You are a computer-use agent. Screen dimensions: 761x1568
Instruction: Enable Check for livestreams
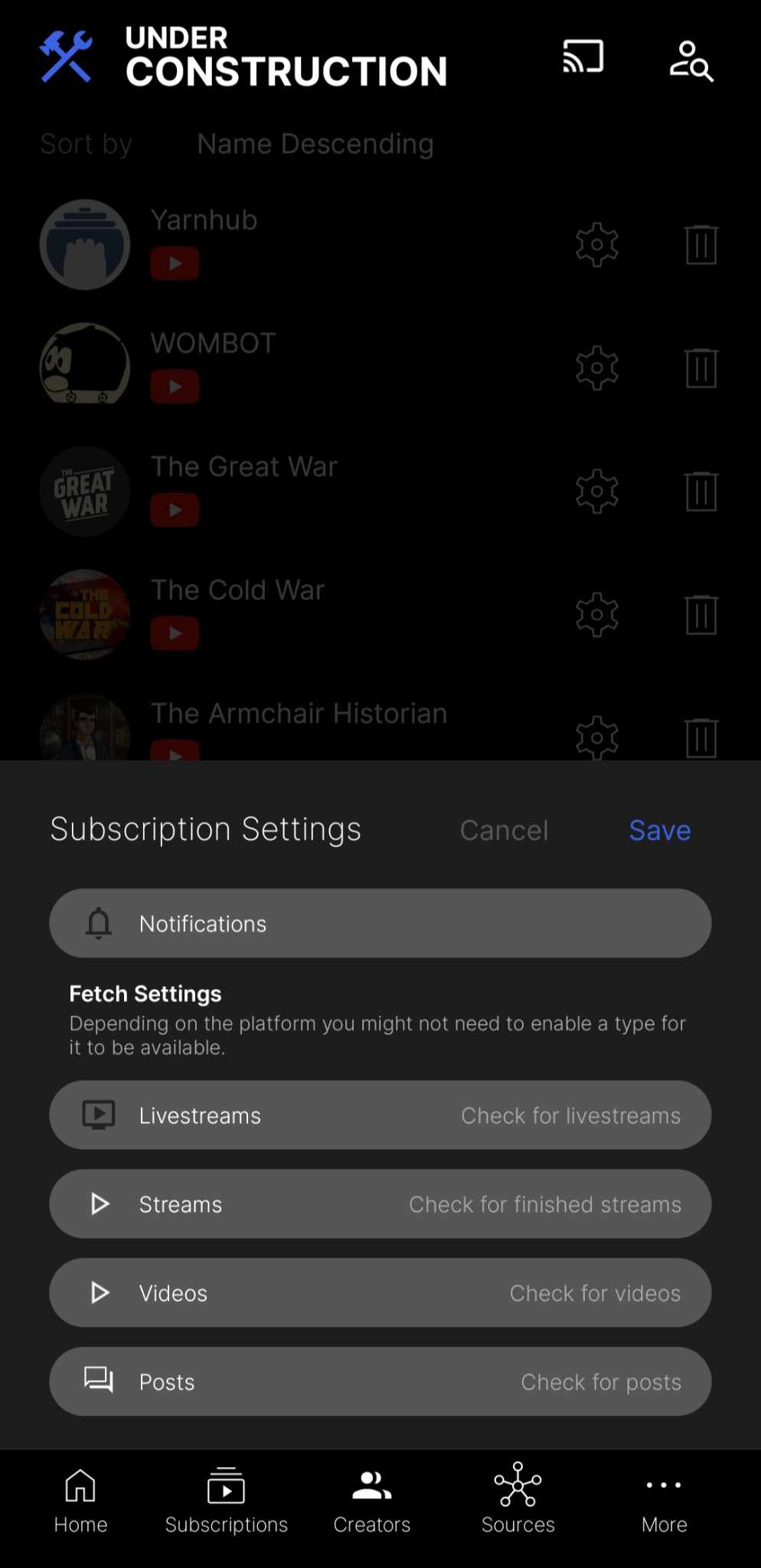pyautogui.click(x=570, y=1116)
